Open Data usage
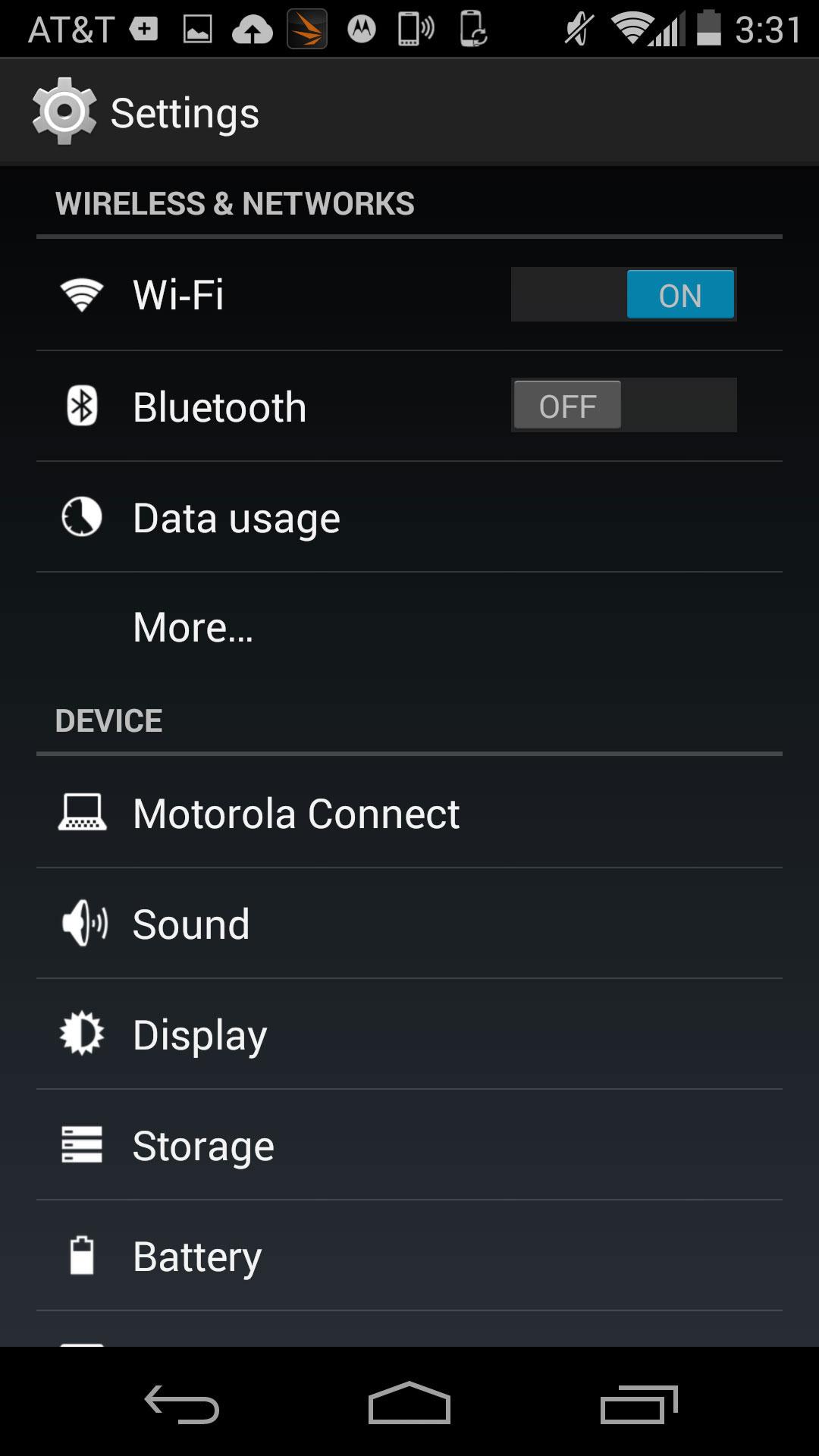Screen dimensions: 819x1456 point(409,517)
